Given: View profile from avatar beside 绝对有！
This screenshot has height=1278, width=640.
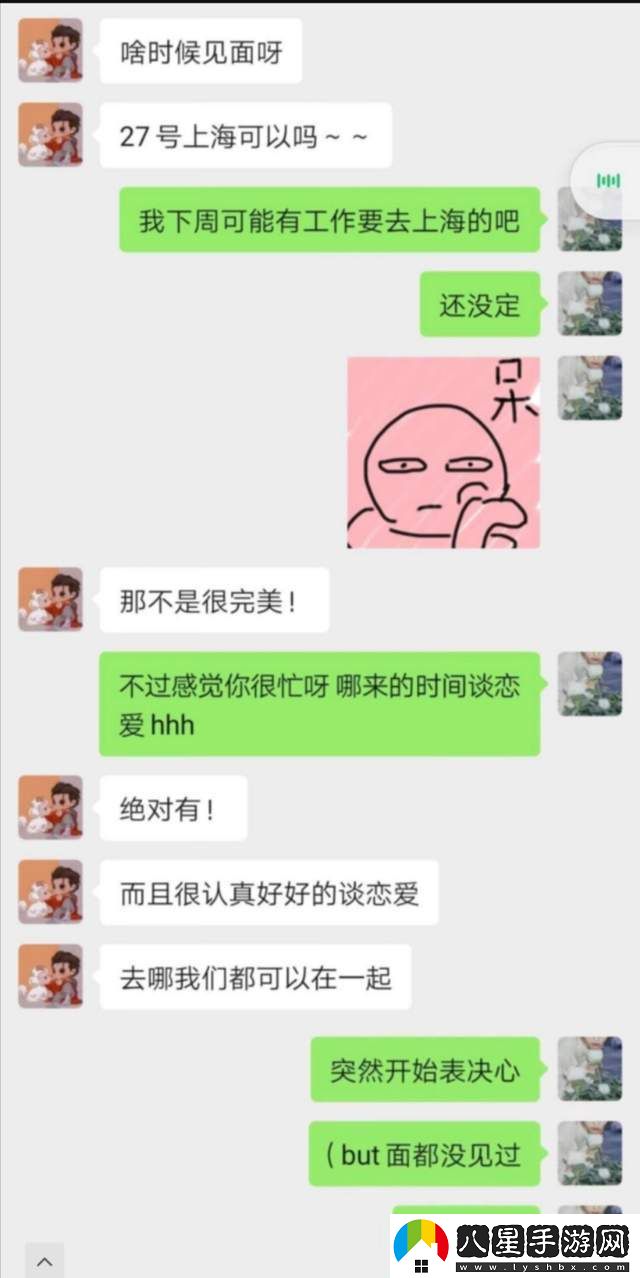Looking at the screenshot, I should (x=50, y=807).
